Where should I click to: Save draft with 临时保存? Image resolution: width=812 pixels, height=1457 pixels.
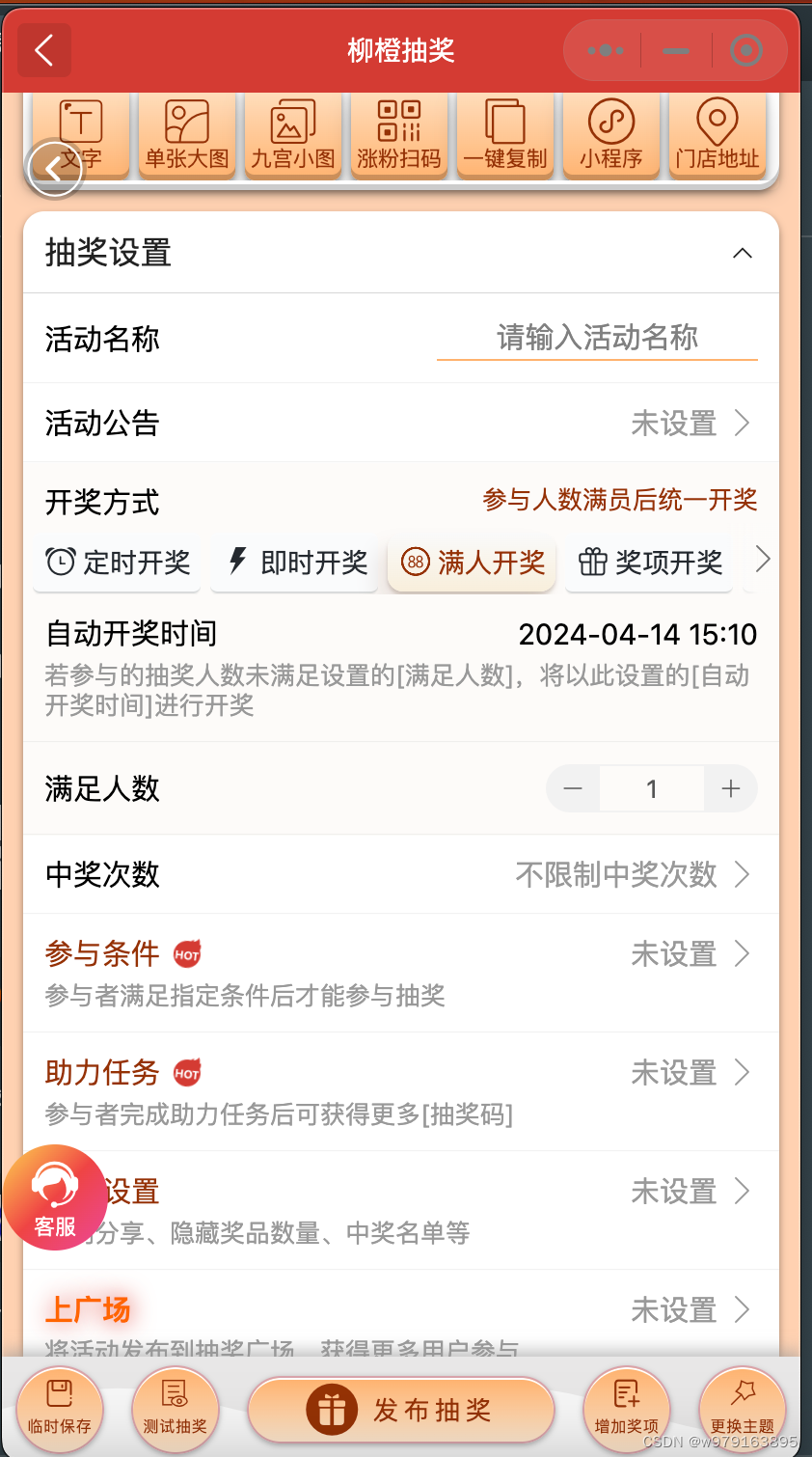[x=60, y=1409]
